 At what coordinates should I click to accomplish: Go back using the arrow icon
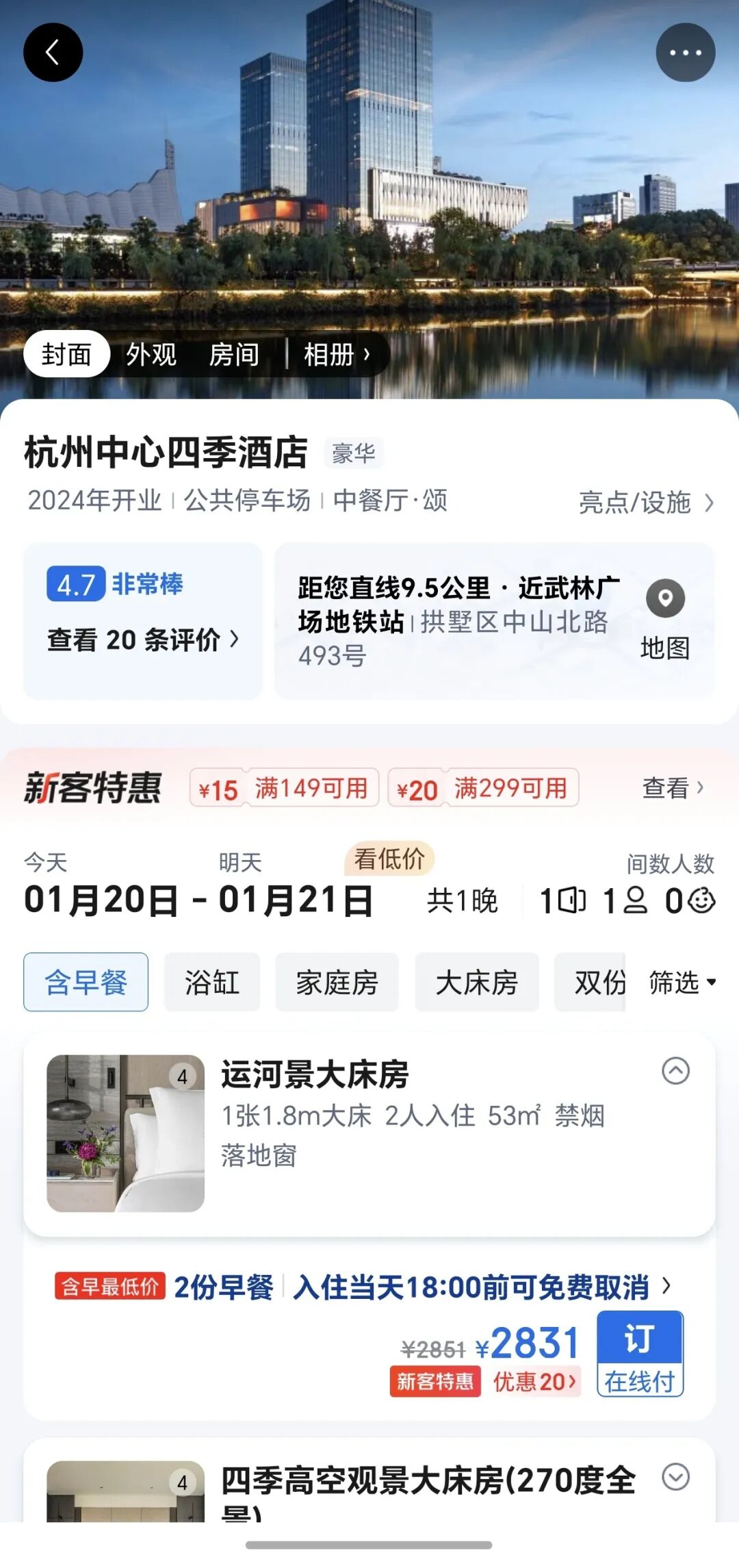[53, 53]
